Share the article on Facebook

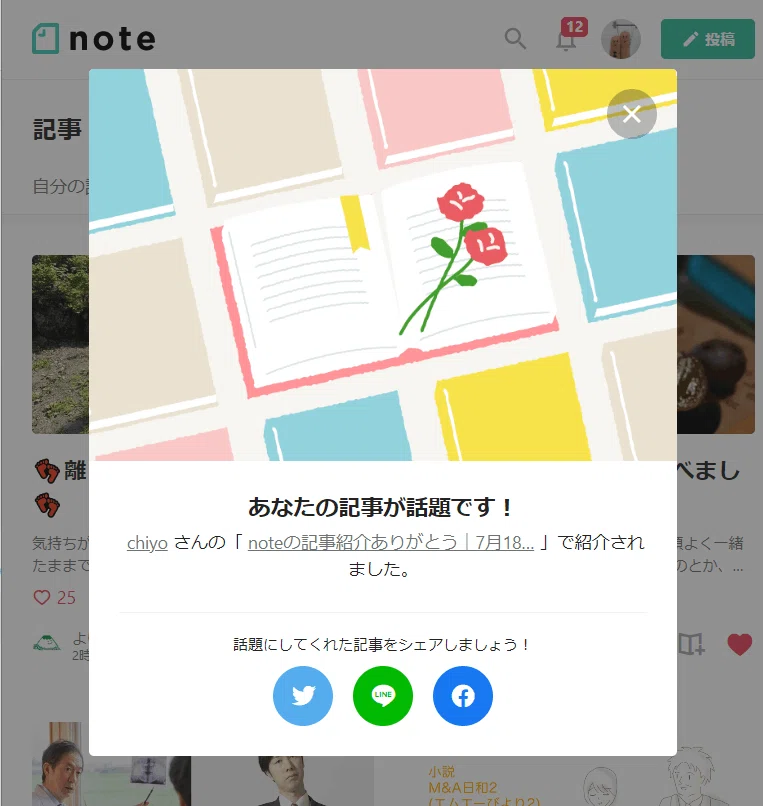click(x=463, y=695)
